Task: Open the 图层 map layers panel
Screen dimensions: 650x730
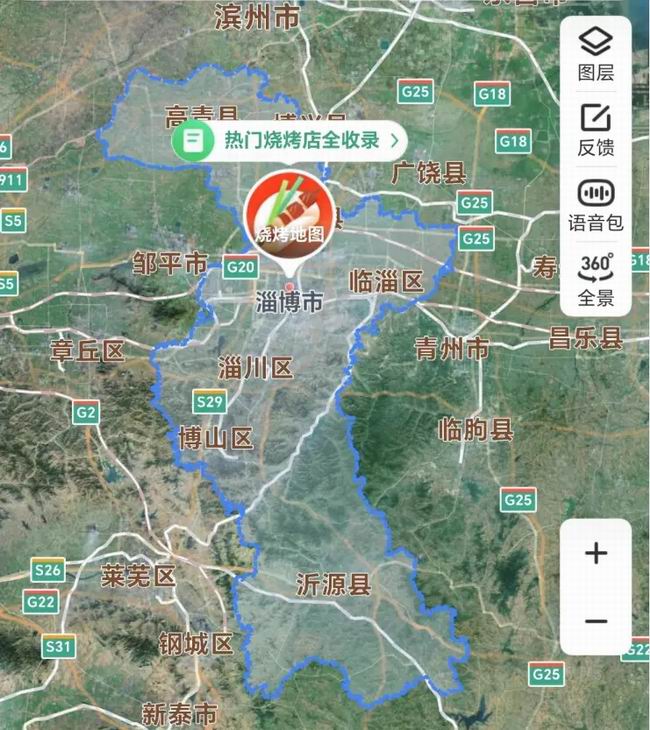Action: (596, 53)
